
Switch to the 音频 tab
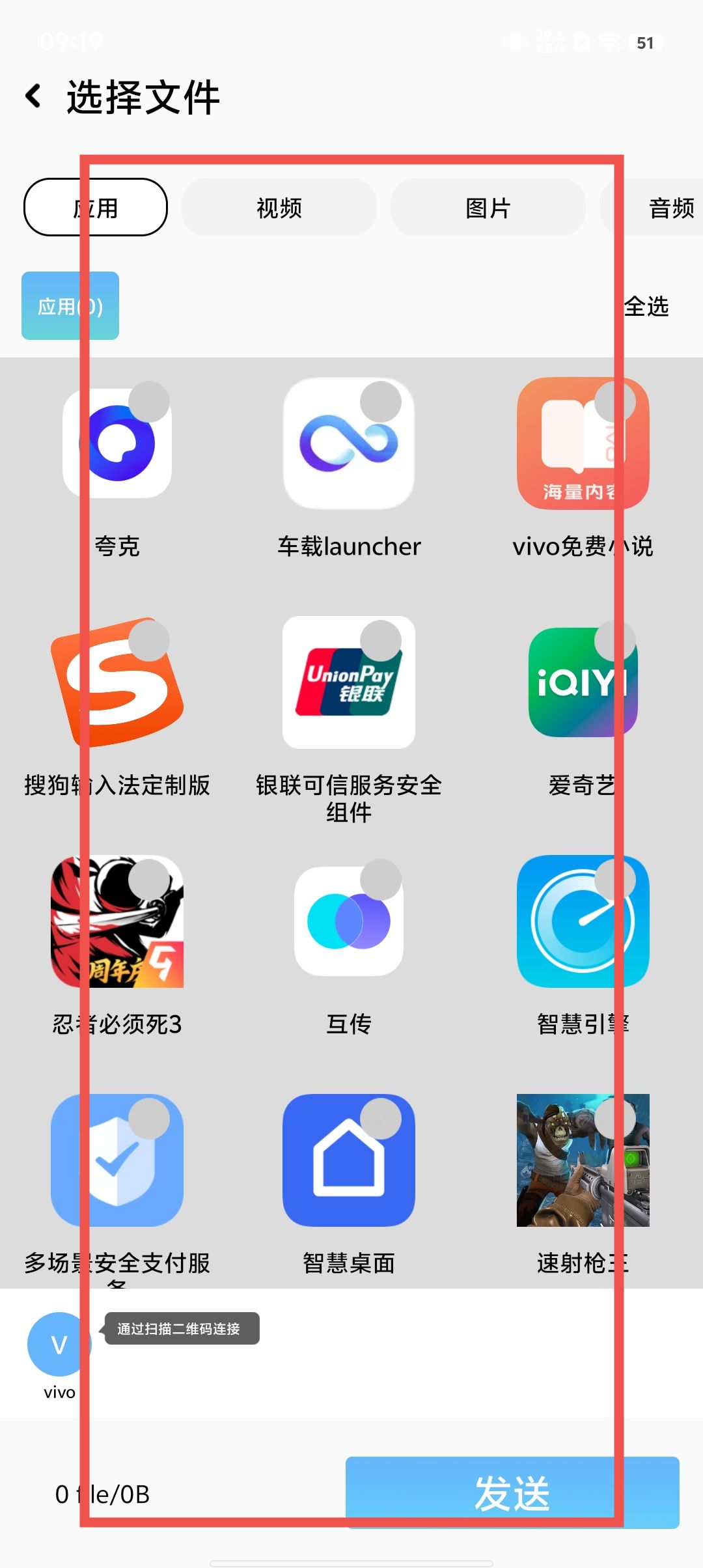pyautogui.click(x=670, y=208)
